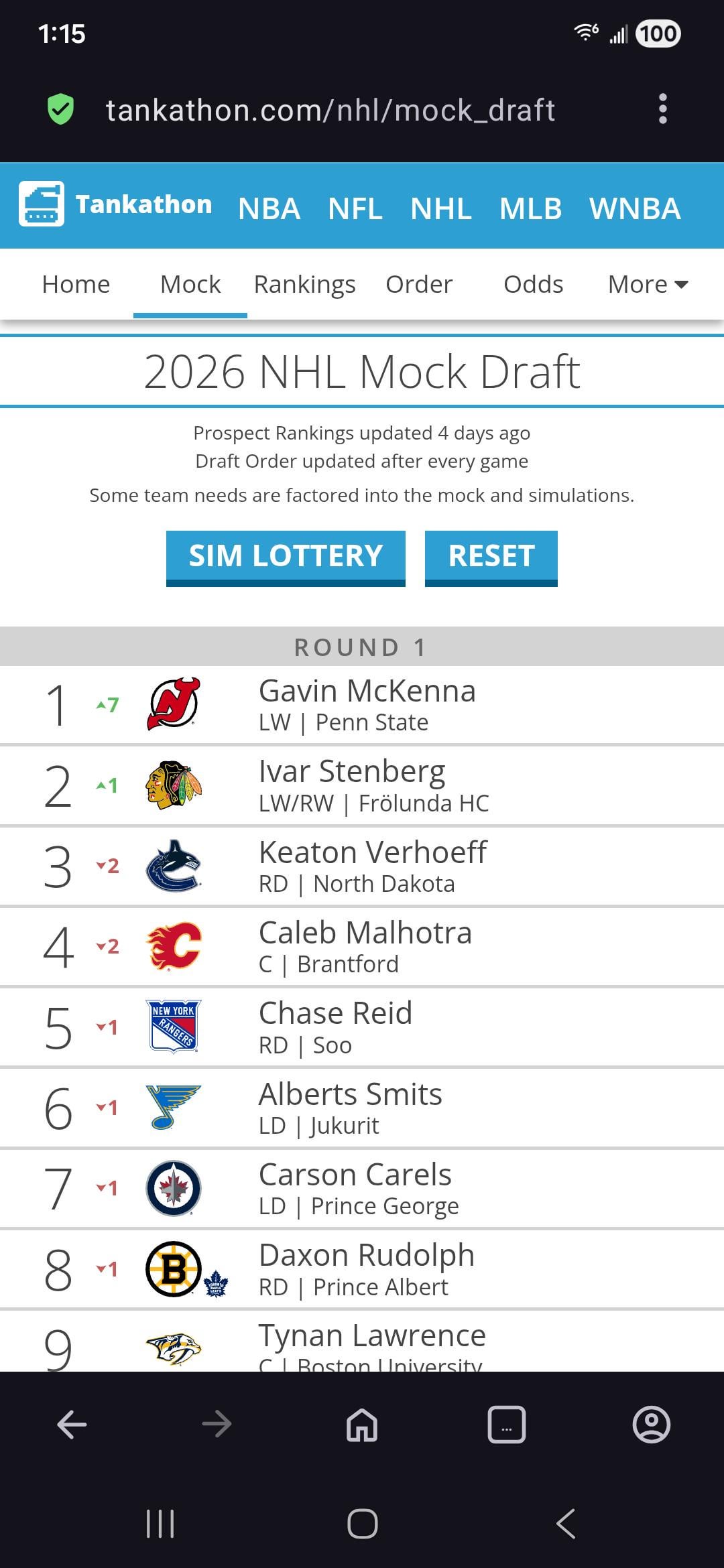
Task: Tap the tankathon.com address bar
Action: [330, 111]
